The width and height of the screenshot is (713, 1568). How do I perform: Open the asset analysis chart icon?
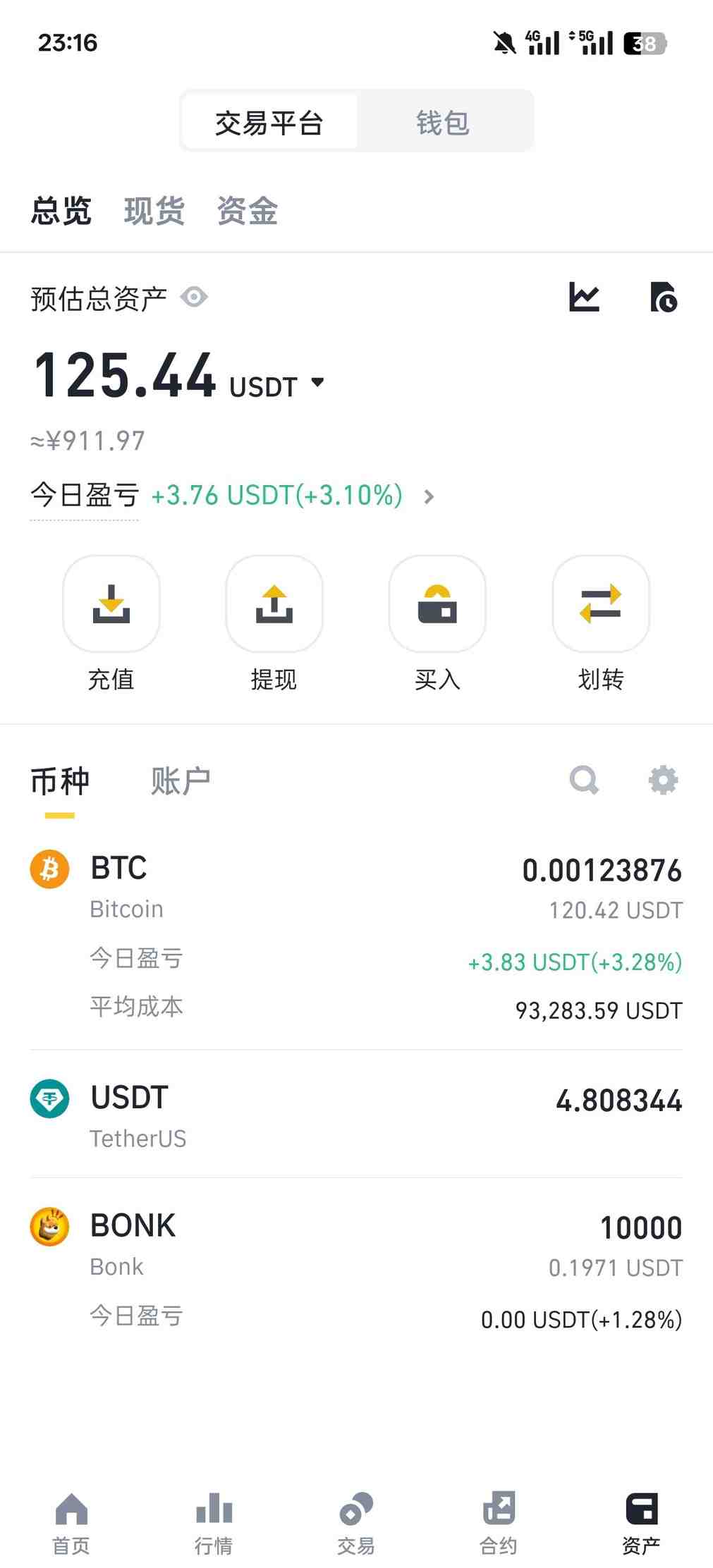tap(585, 297)
